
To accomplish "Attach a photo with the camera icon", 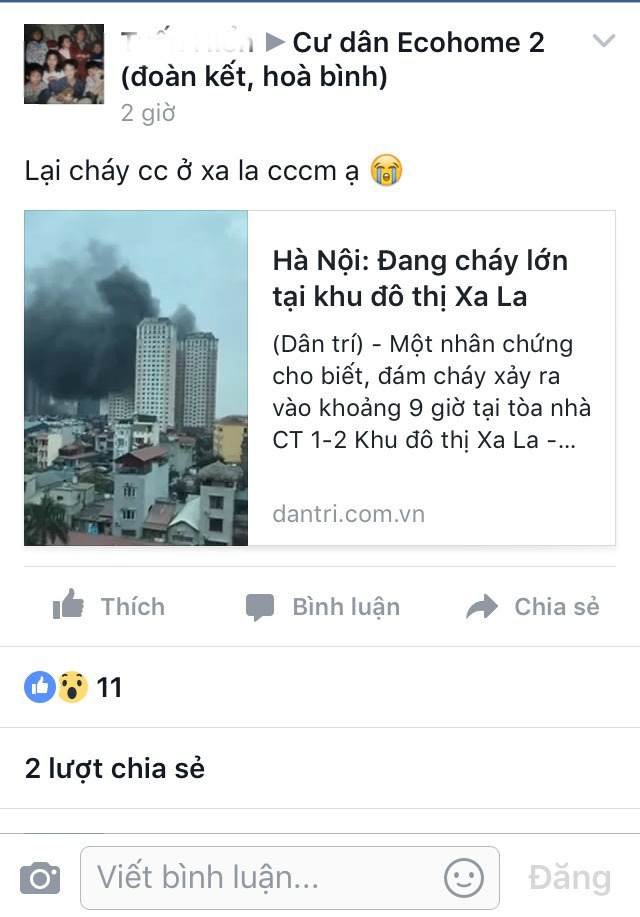I will [40, 878].
